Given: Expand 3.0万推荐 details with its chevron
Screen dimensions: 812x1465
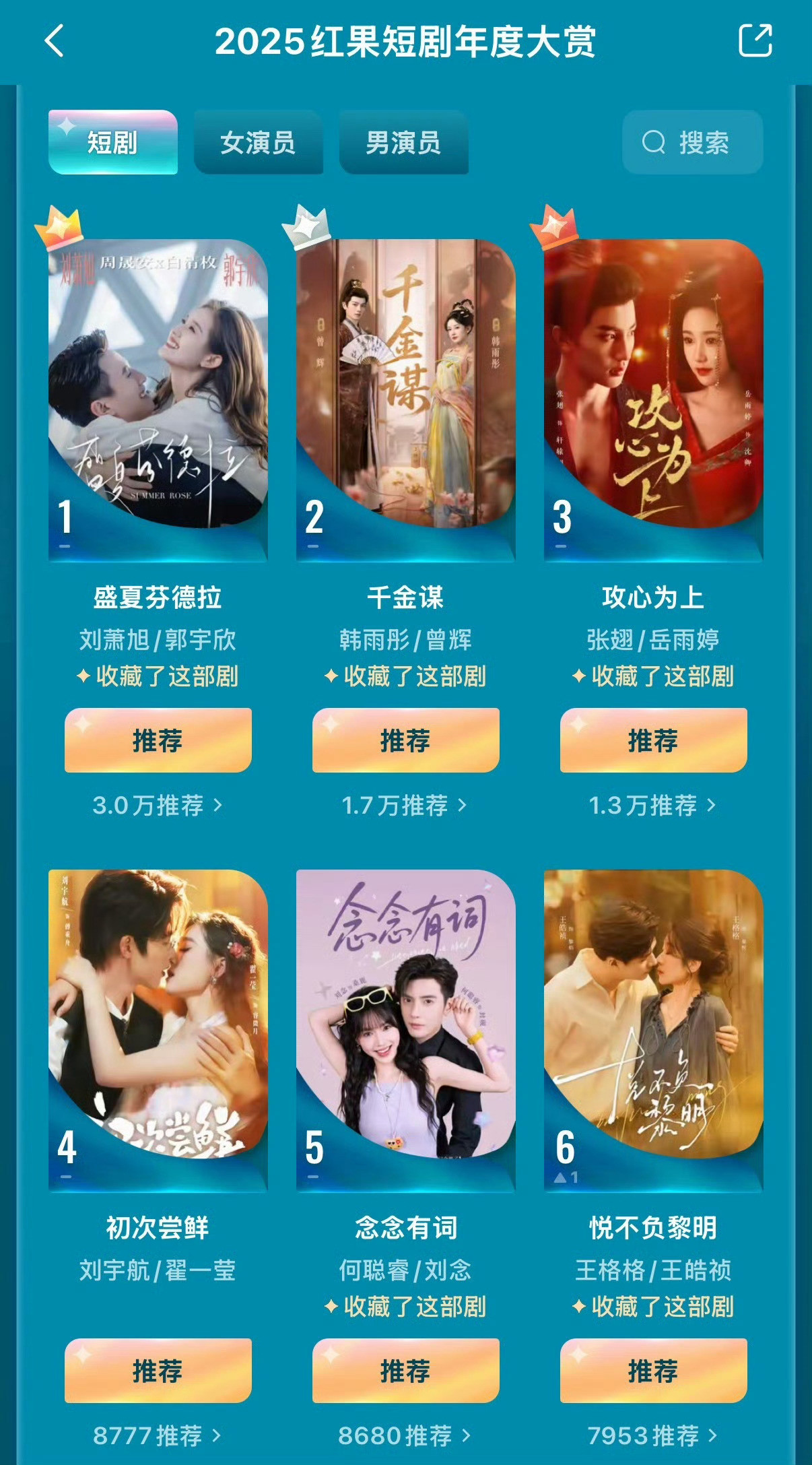Looking at the screenshot, I should coord(217,804).
